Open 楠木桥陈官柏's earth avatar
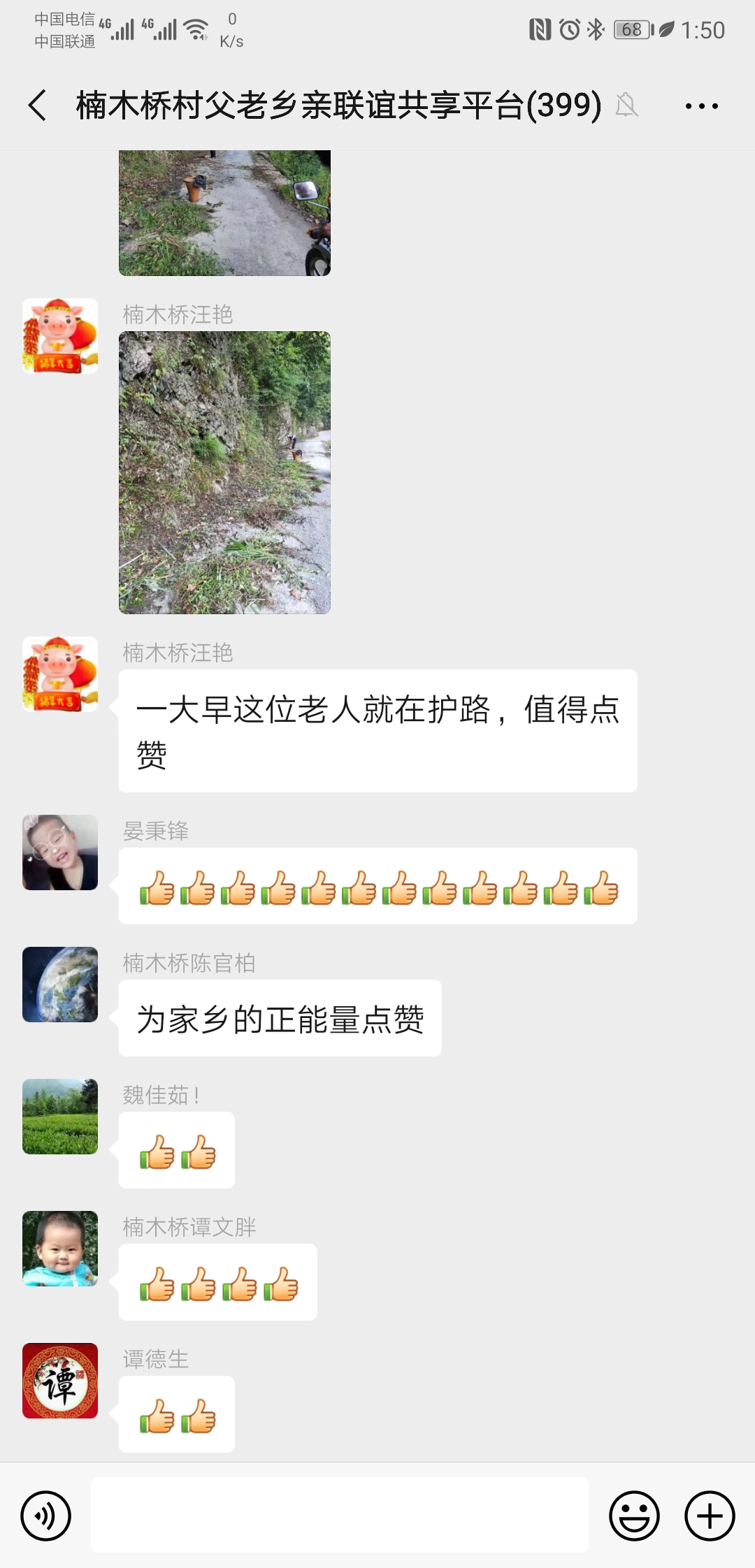Image resolution: width=755 pixels, height=1568 pixels. (60, 984)
